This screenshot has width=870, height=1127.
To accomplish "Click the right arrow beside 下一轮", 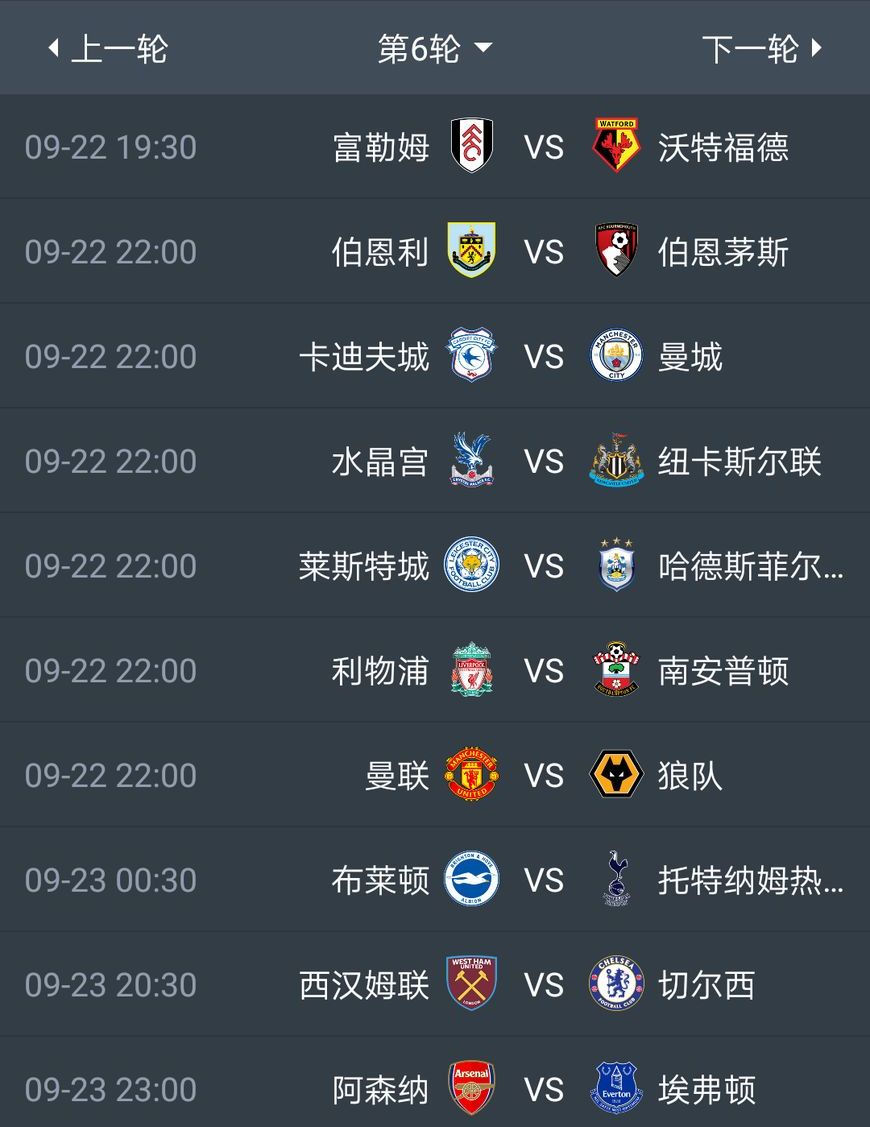I will pyautogui.click(x=816, y=47).
